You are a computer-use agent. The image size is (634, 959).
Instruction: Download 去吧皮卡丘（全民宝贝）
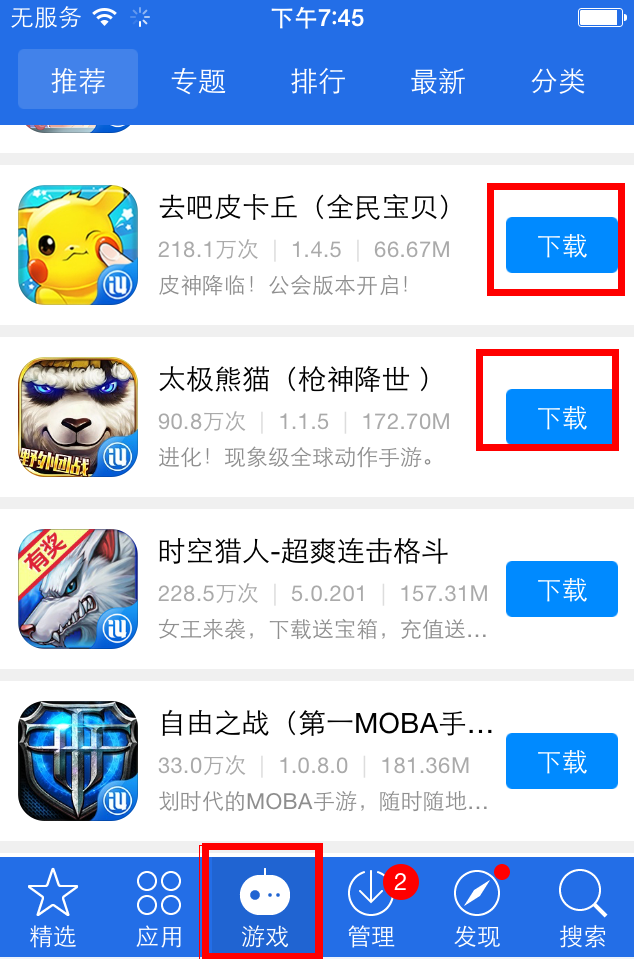pyautogui.click(x=562, y=245)
